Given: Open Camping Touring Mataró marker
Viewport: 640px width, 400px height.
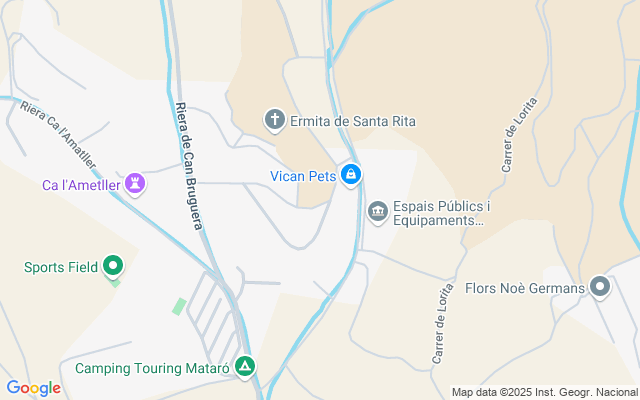Looking at the screenshot, I should pyautogui.click(x=245, y=367).
